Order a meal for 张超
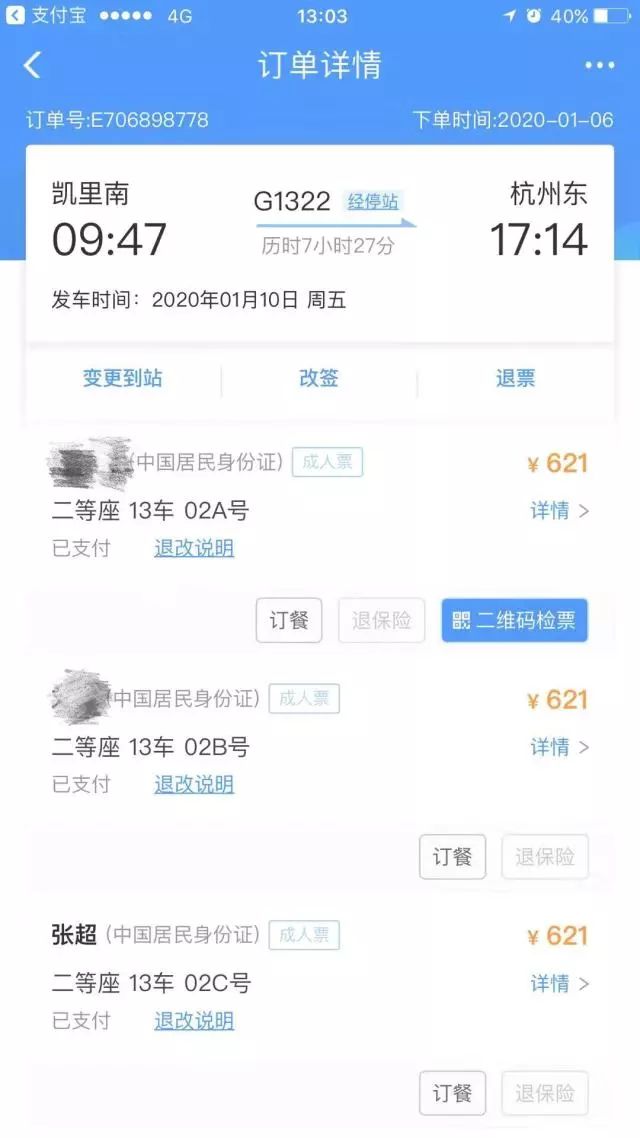The image size is (640, 1138). pos(453,1094)
